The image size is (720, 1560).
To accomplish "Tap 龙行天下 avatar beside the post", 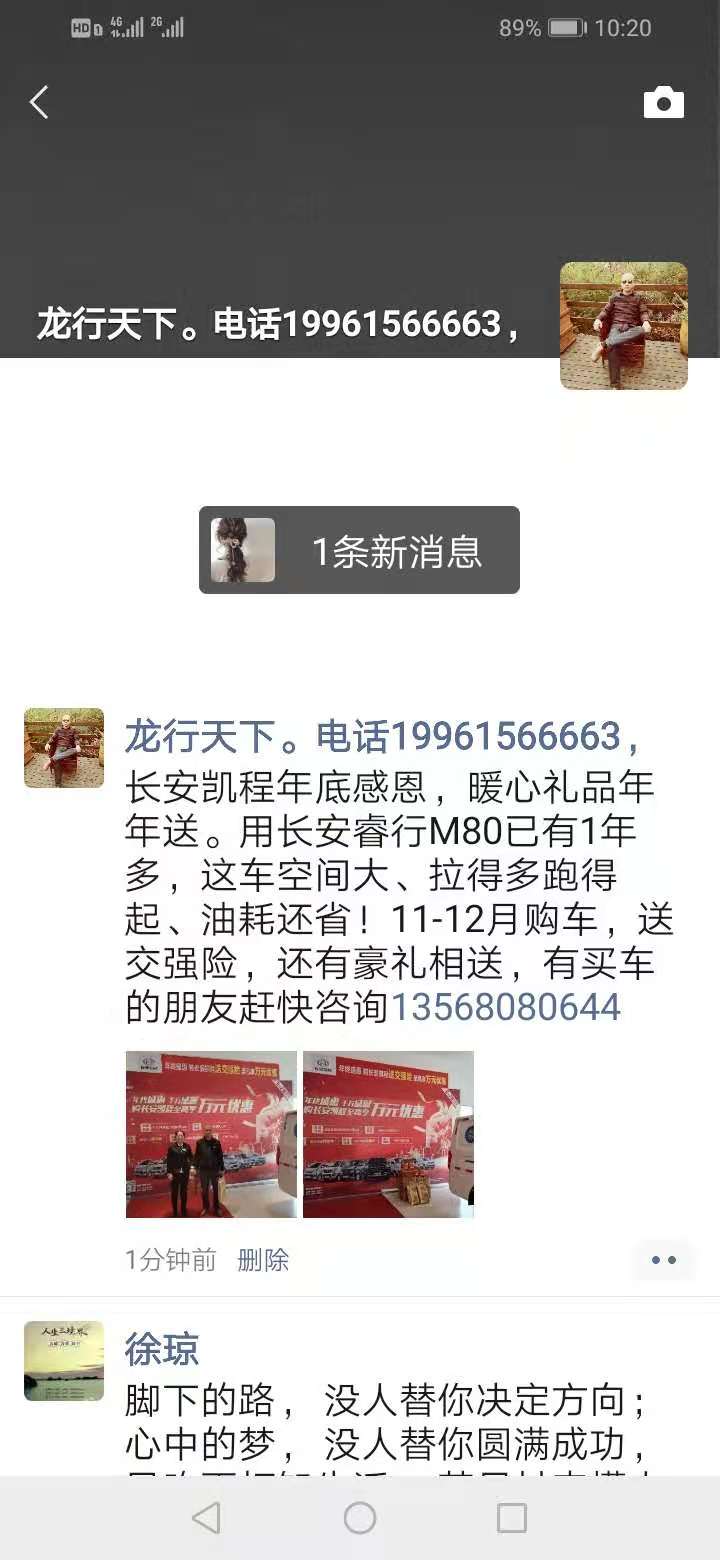I will click(64, 748).
